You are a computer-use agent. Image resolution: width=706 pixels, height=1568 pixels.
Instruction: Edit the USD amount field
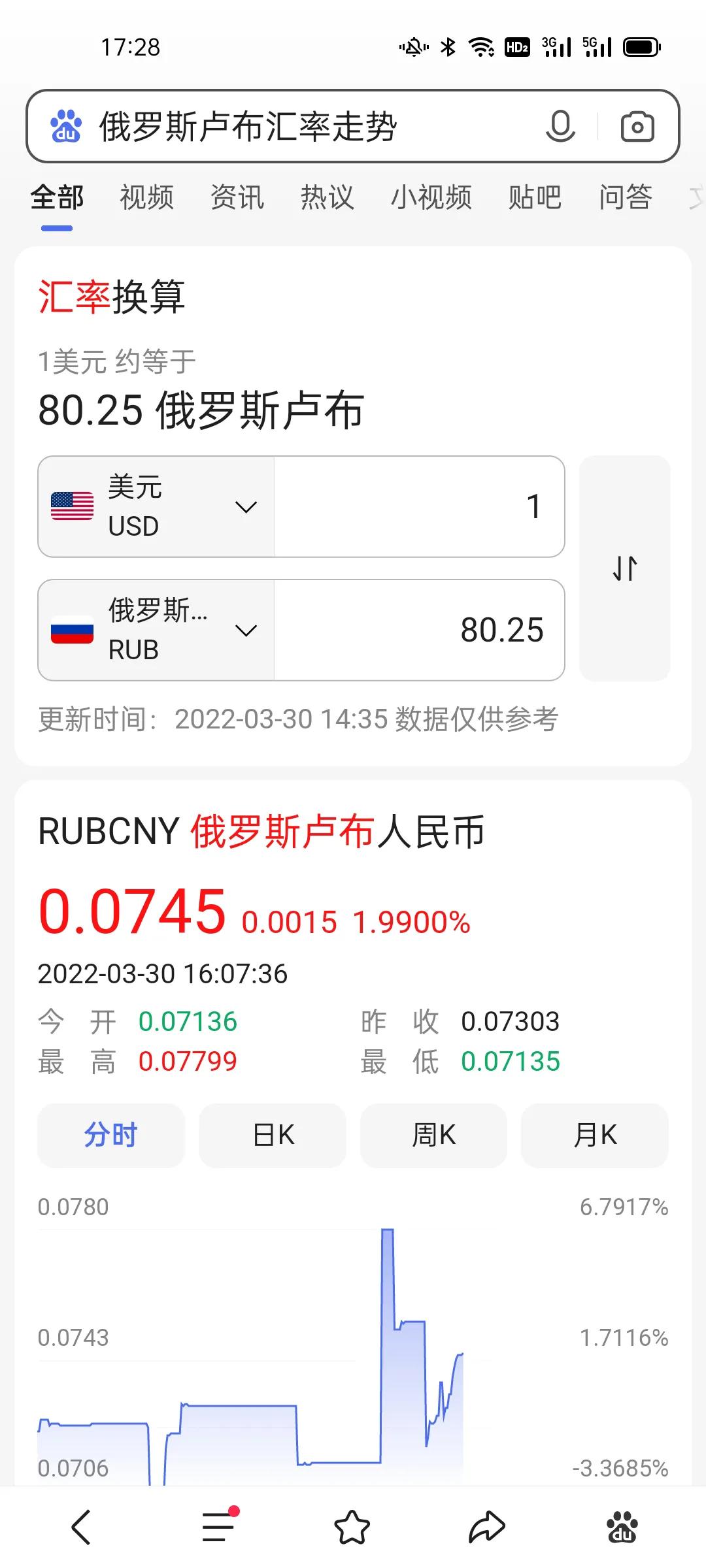coord(418,507)
